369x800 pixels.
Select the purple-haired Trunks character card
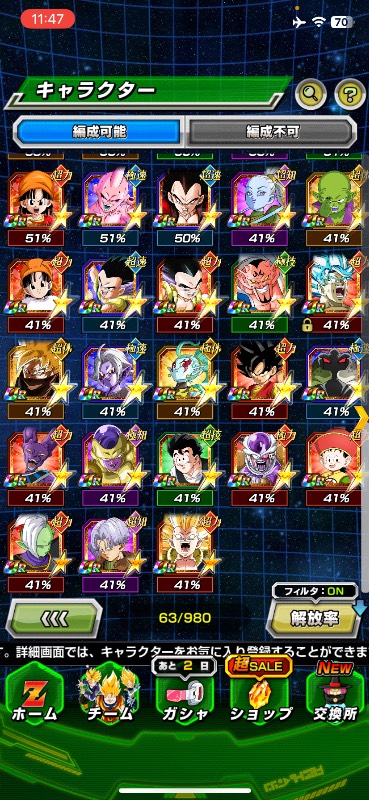111,553
